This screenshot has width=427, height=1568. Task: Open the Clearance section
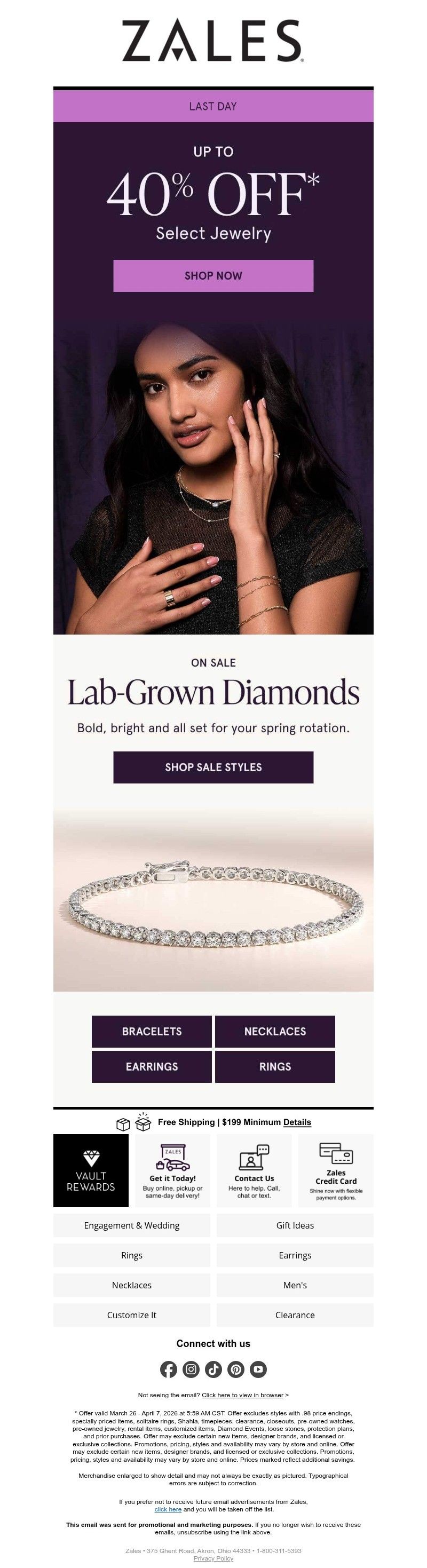pos(295,1315)
